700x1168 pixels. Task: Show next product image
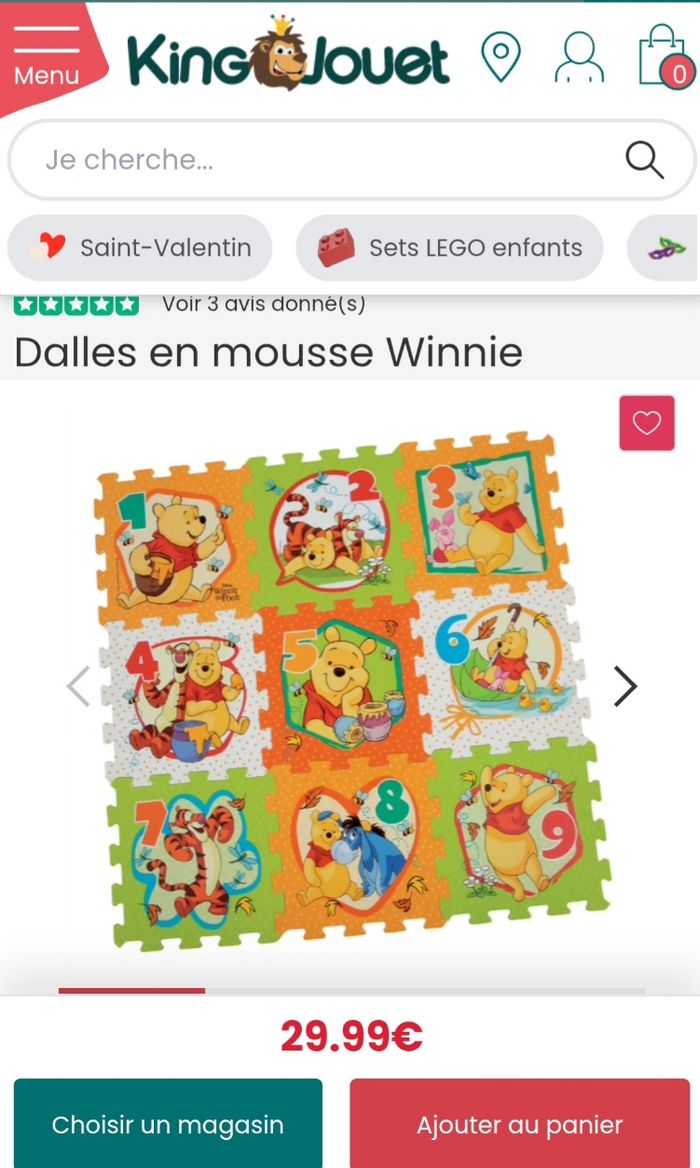point(625,686)
